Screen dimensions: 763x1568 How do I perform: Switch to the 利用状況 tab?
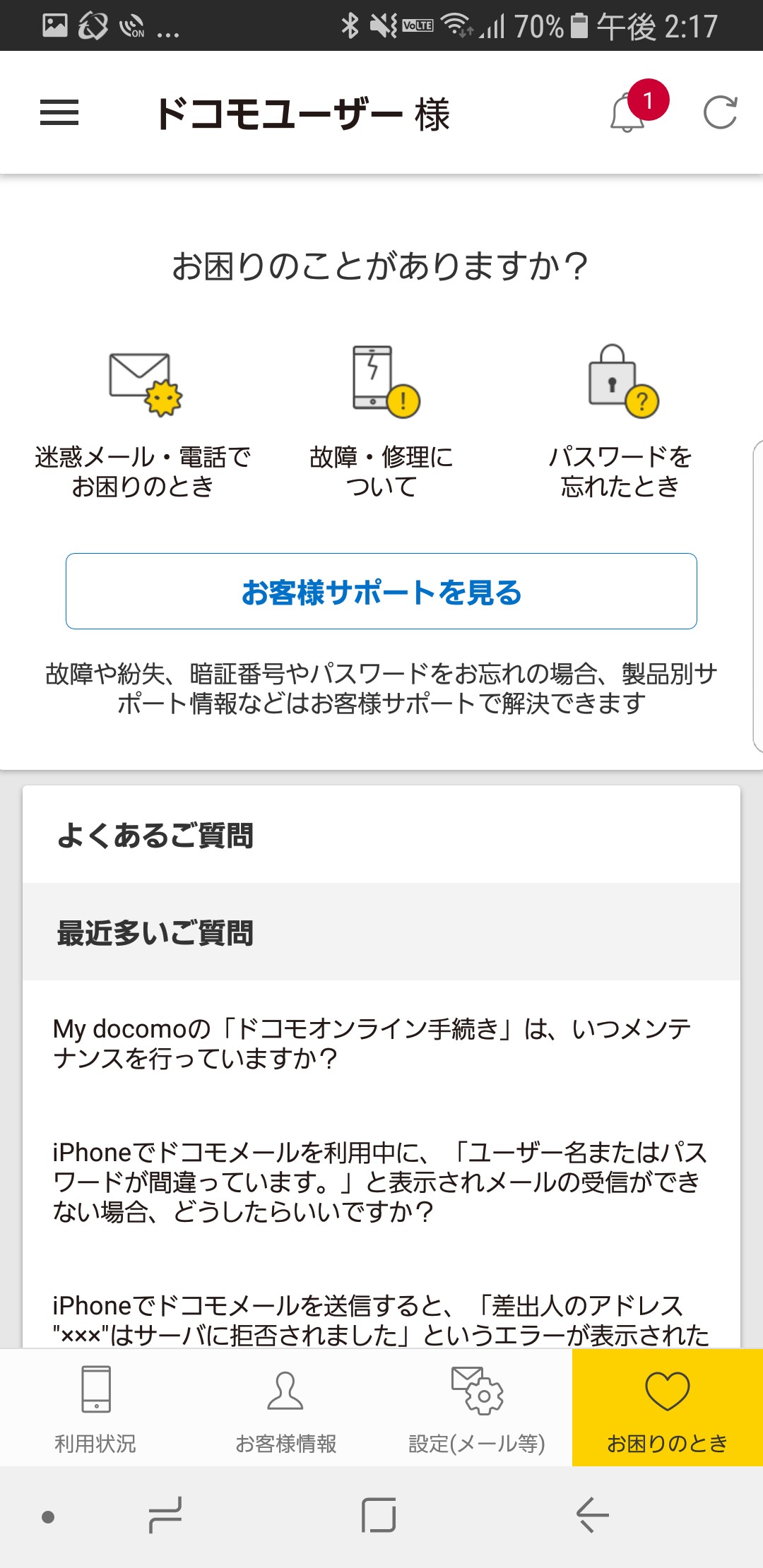click(95, 1408)
